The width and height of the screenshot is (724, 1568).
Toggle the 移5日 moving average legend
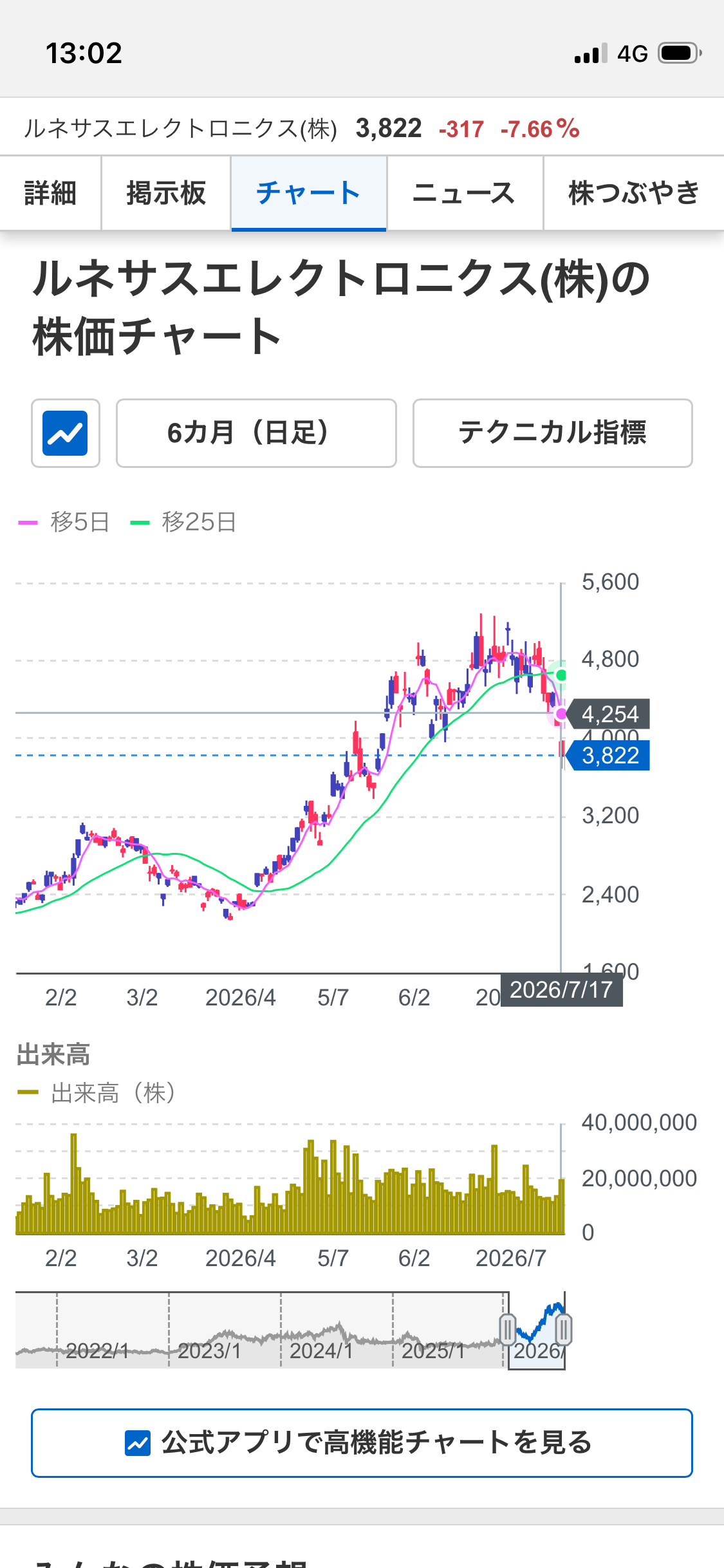pyautogui.click(x=64, y=522)
